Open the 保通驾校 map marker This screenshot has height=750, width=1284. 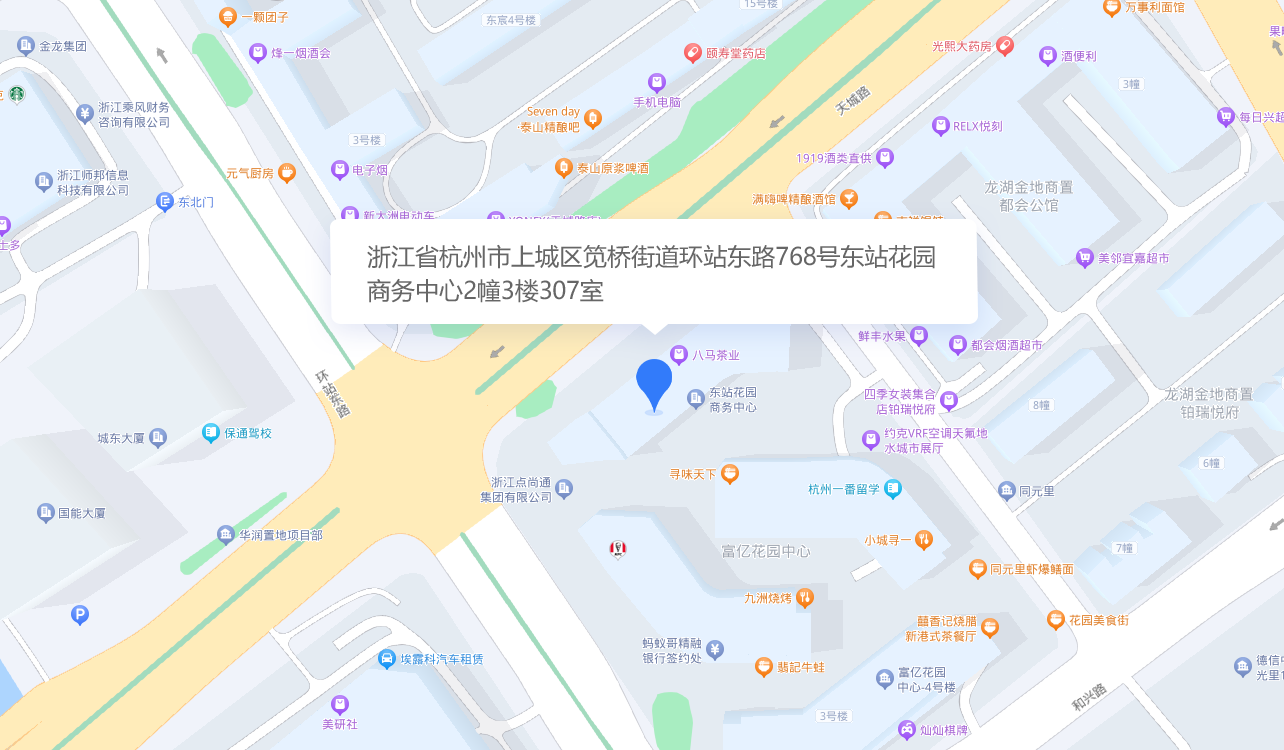211,433
